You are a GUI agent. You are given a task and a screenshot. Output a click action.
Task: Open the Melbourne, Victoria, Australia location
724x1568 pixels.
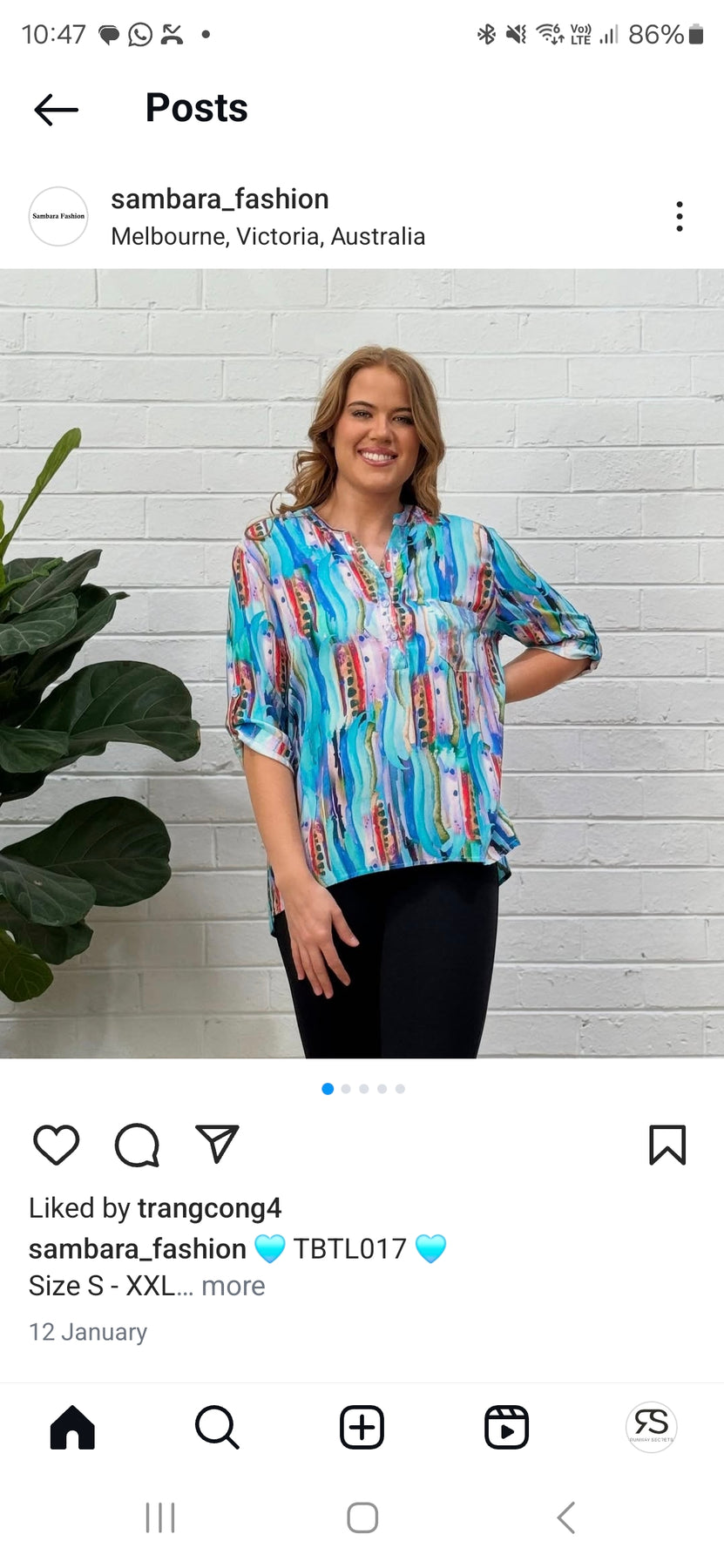(267, 236)
